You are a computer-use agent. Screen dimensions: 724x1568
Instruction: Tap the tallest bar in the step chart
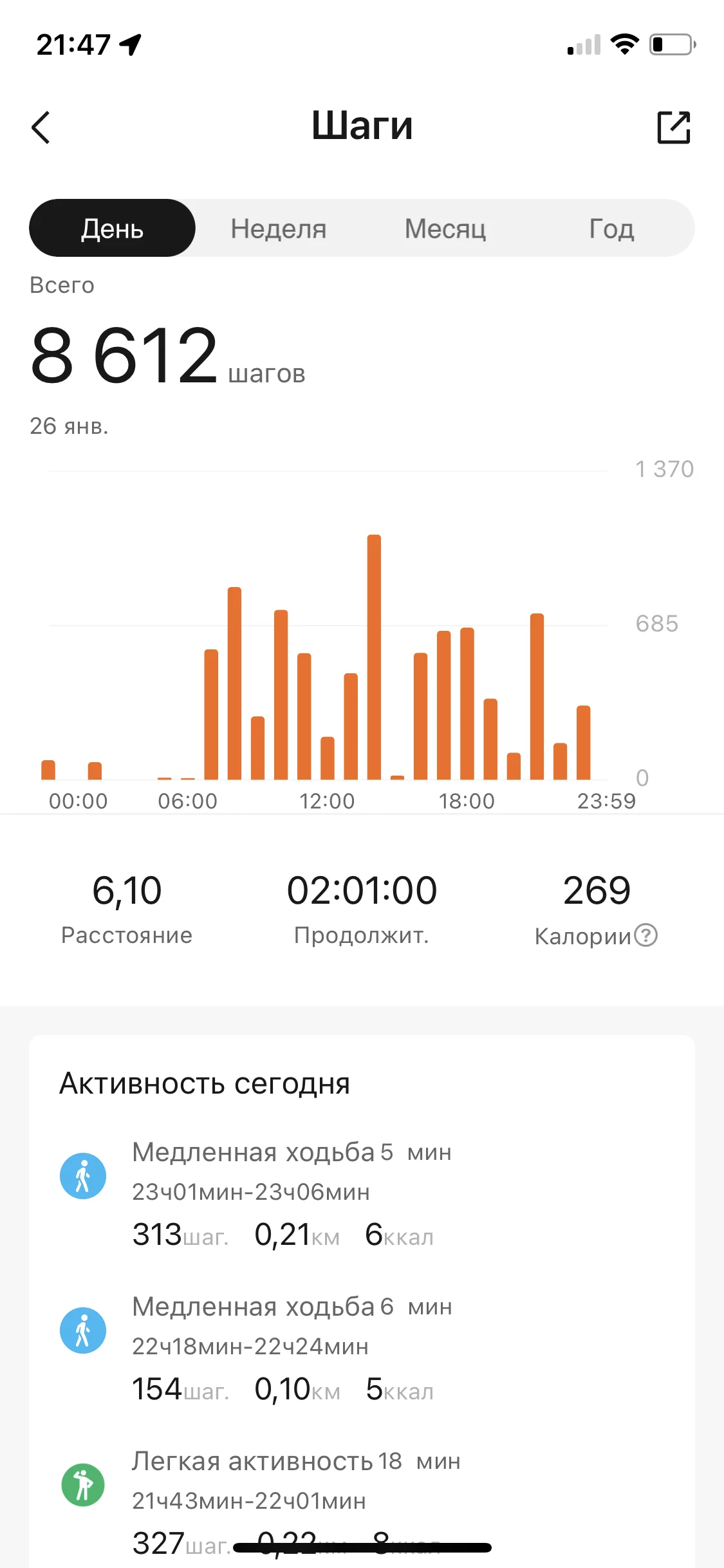pos(374,657)
